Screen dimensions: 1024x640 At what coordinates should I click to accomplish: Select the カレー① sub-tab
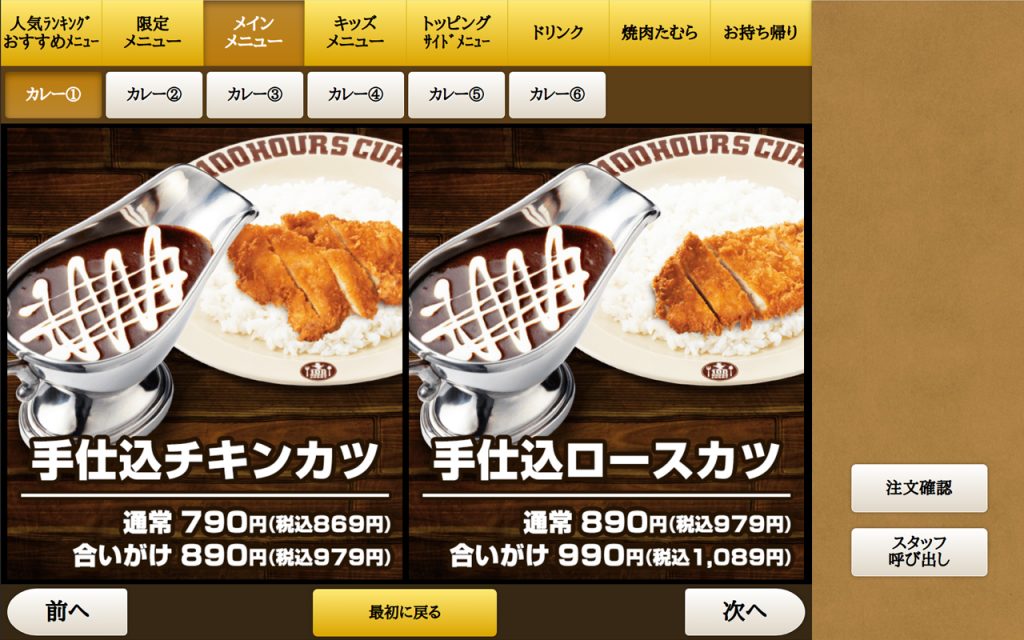(53, 95)
